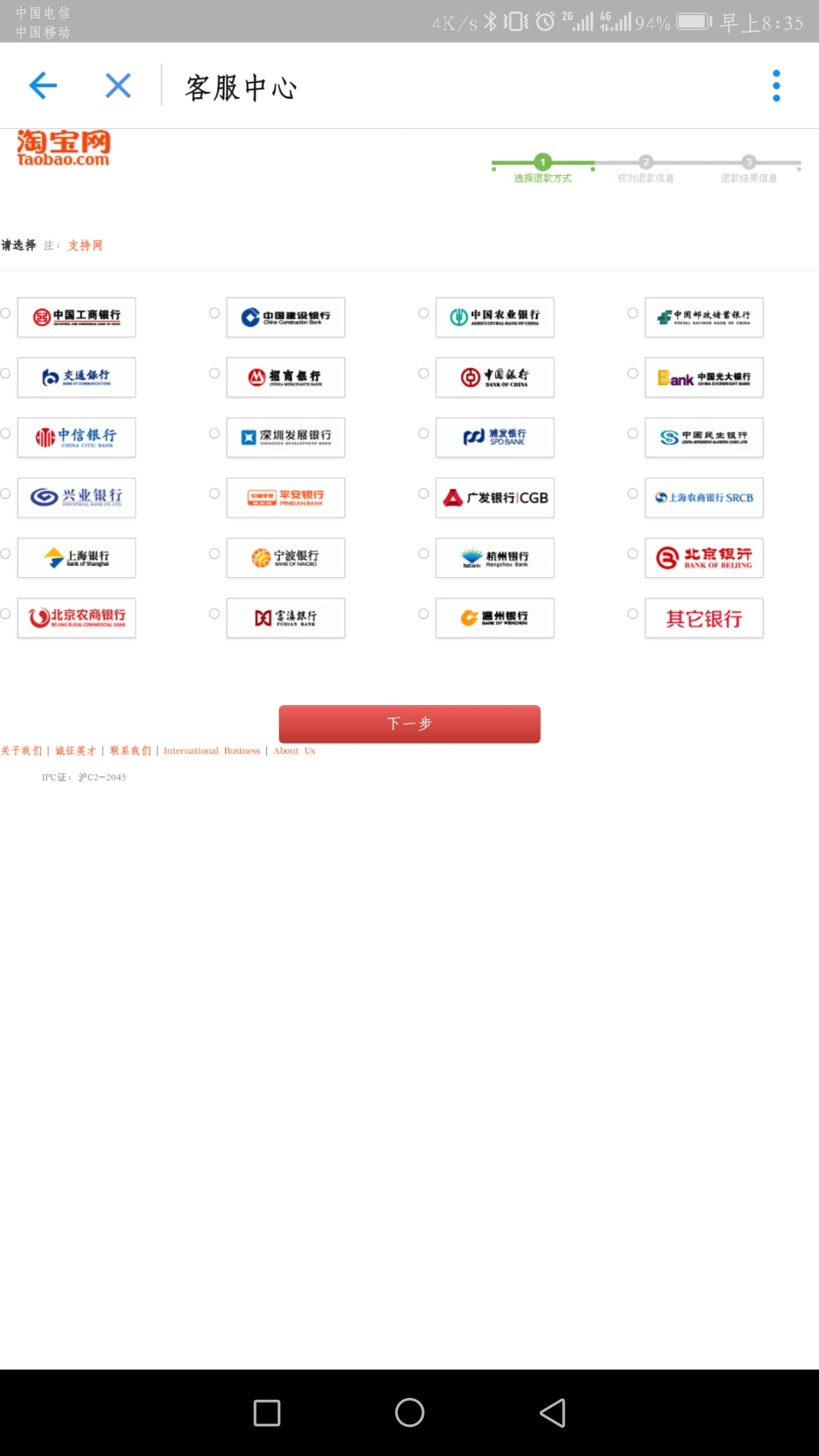Choose 广发银行 CGB option
819x1456 pixels.
point(424,494)
